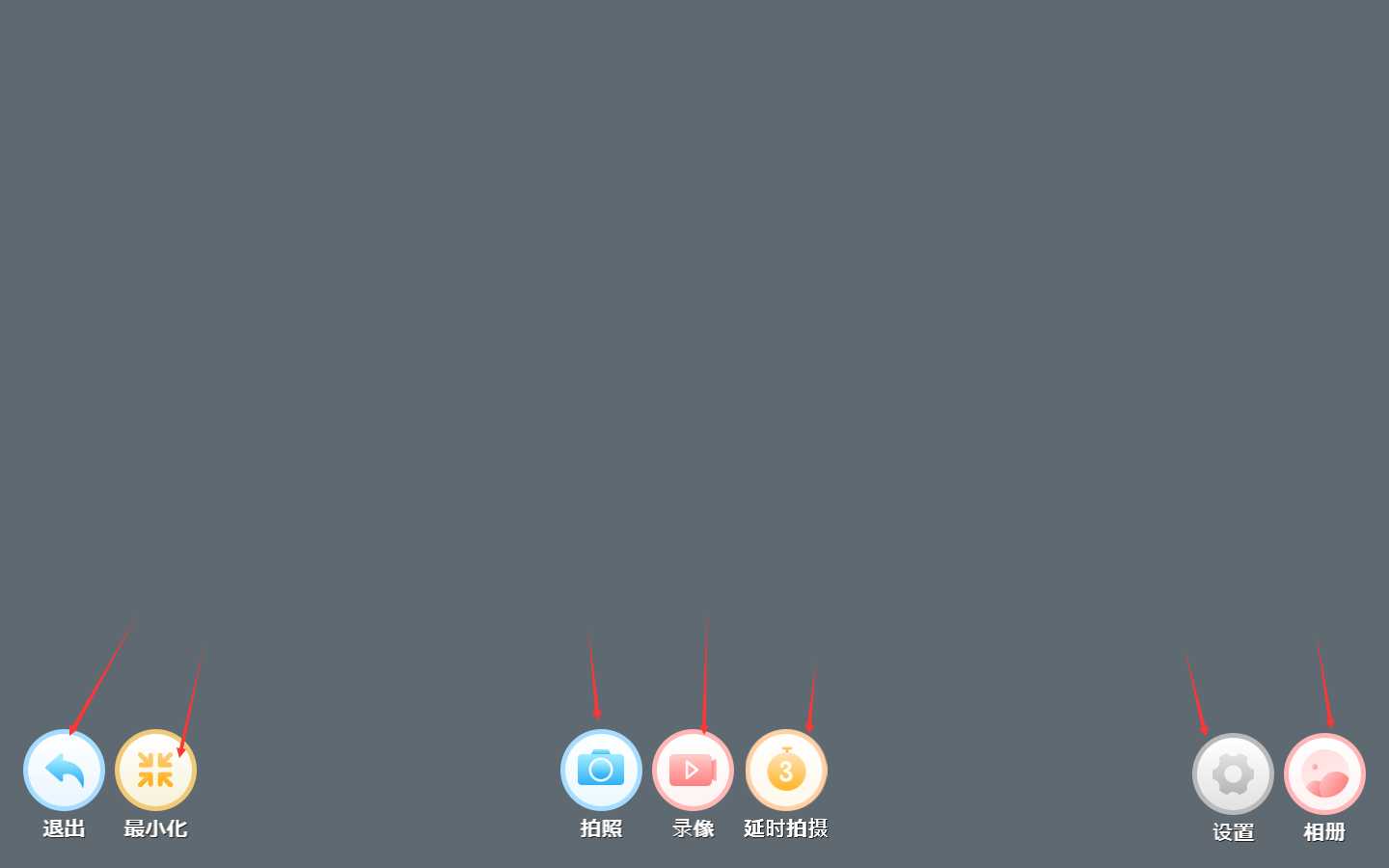The height and width of the screenshot is (868, 1389).
Task: Tap the 退出 exit button
Action: click(x=64, y=771)
